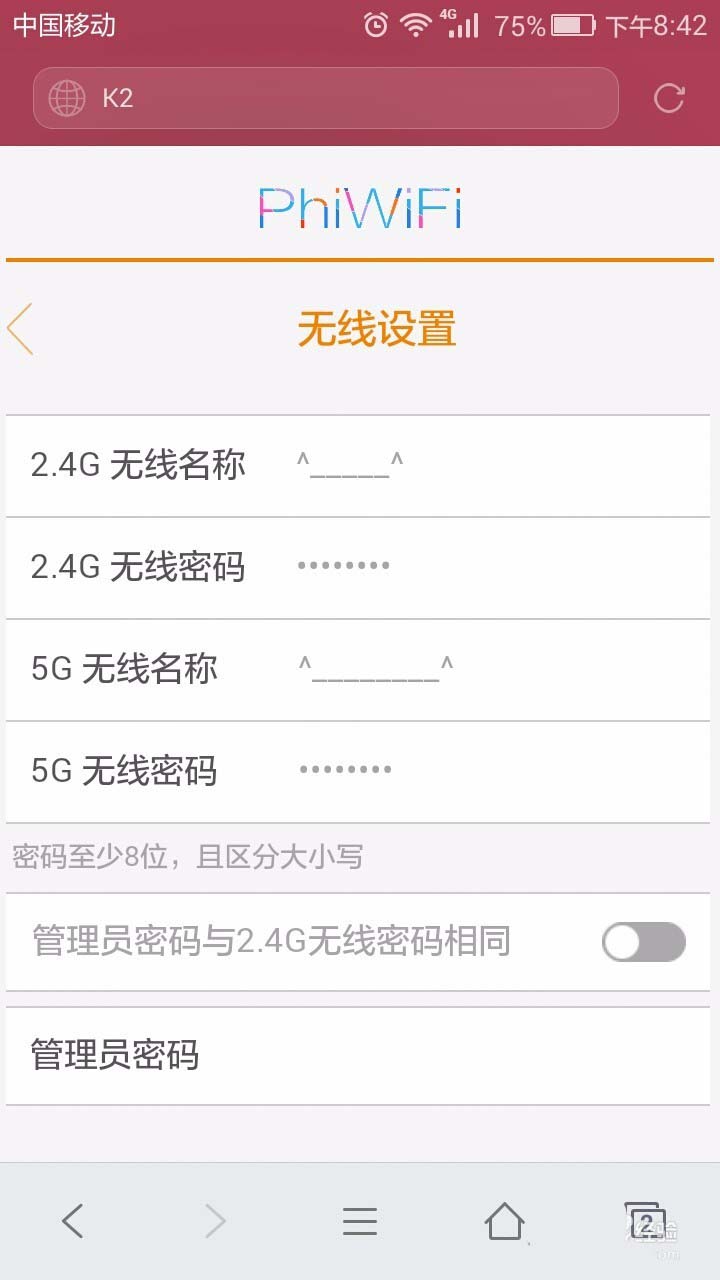The width and height of the screenshot is (720, 1280).
Task: Focus the 管理员密码 input field
Action: (450, 1056)
